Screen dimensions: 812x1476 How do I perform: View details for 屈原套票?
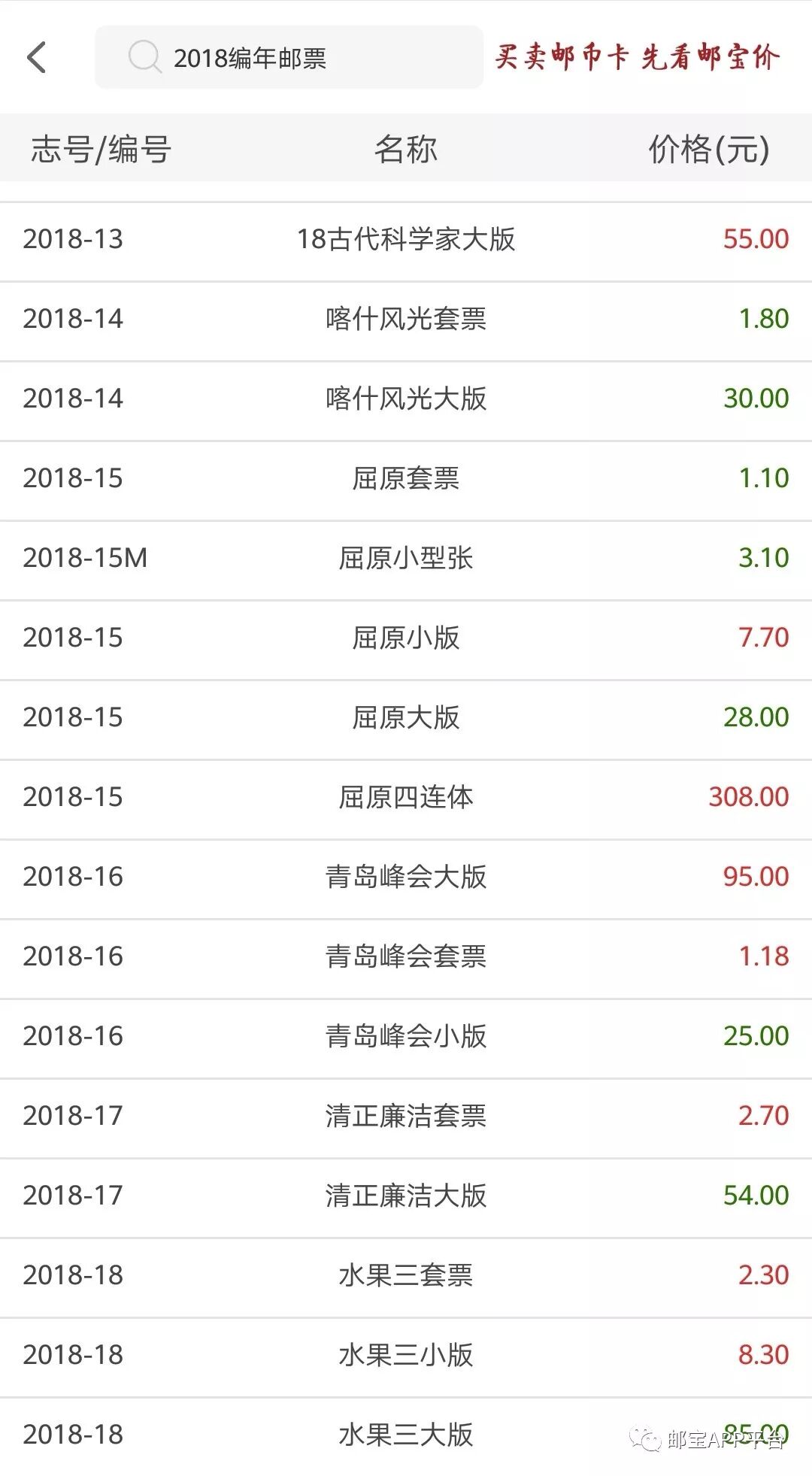[406, 479]
